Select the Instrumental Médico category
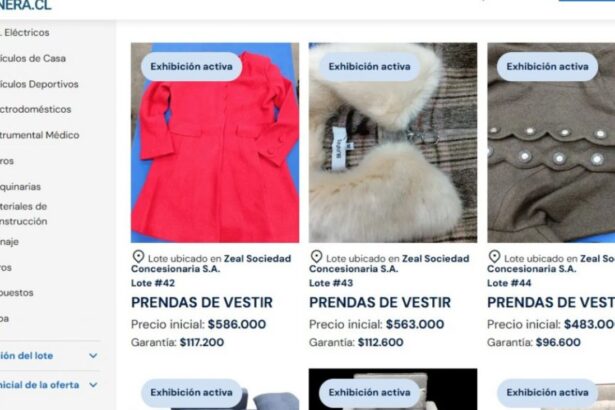Viewport: 615px width, 410px height. [x=40, y=135]
